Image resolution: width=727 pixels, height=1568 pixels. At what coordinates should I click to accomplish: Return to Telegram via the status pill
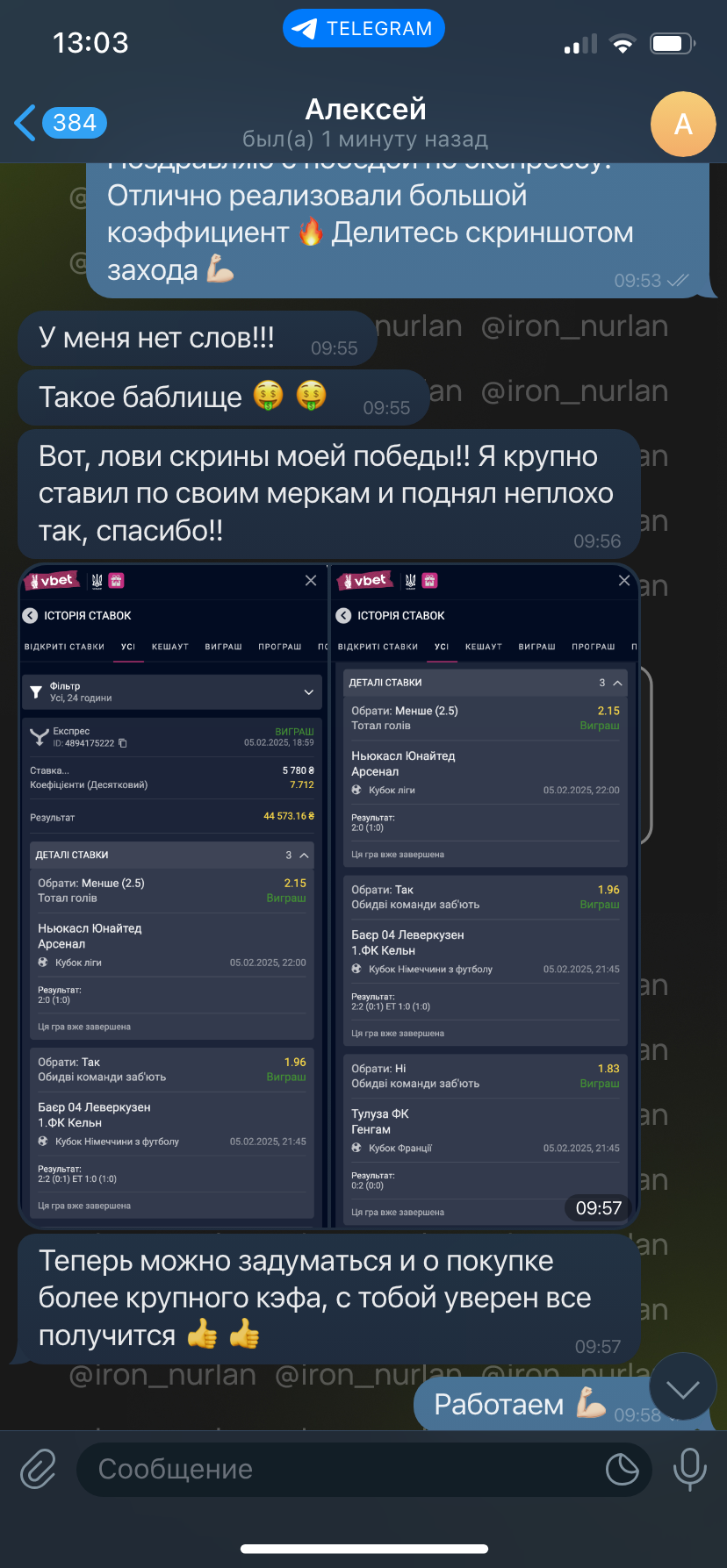pos(363,29)
